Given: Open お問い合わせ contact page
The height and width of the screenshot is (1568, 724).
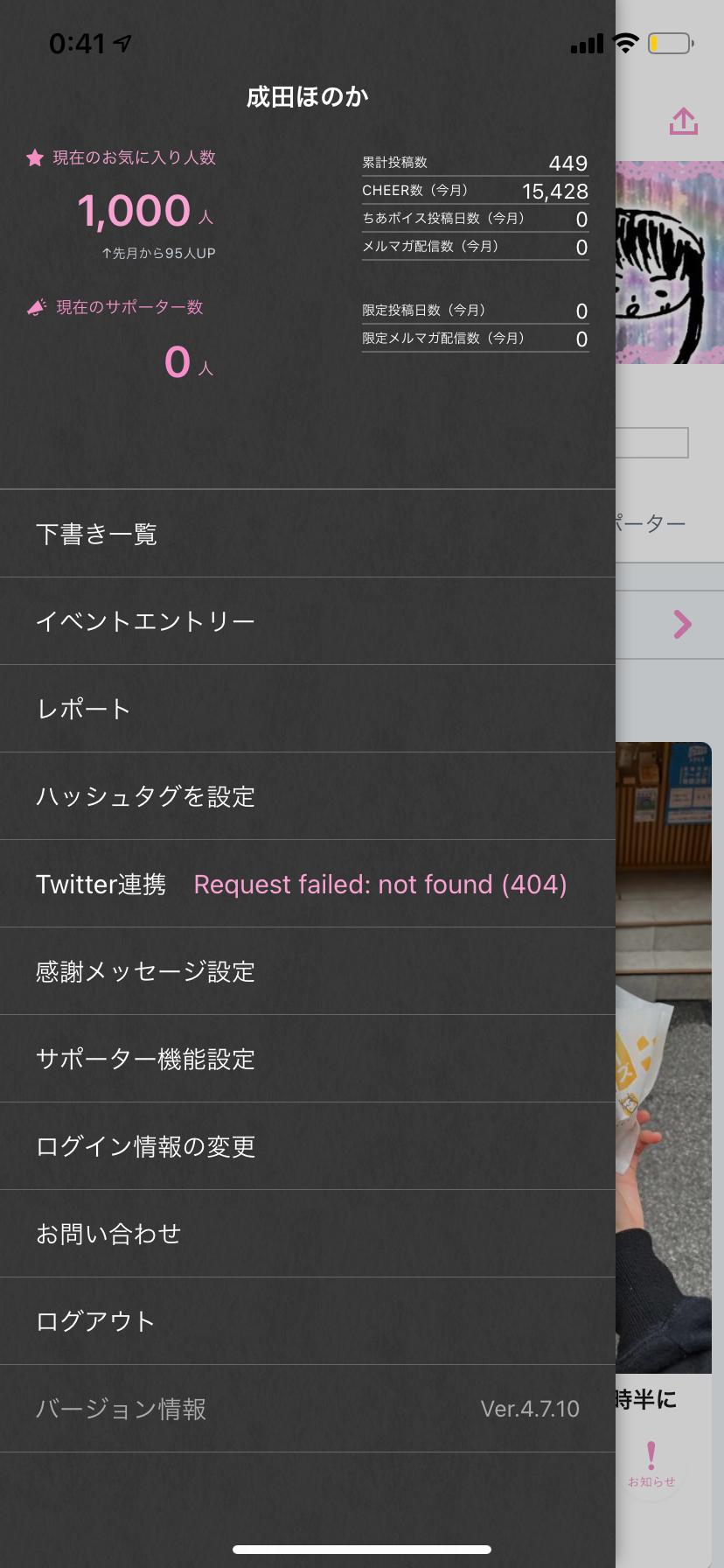Looking at the screenshot, I should point(306,1234).
